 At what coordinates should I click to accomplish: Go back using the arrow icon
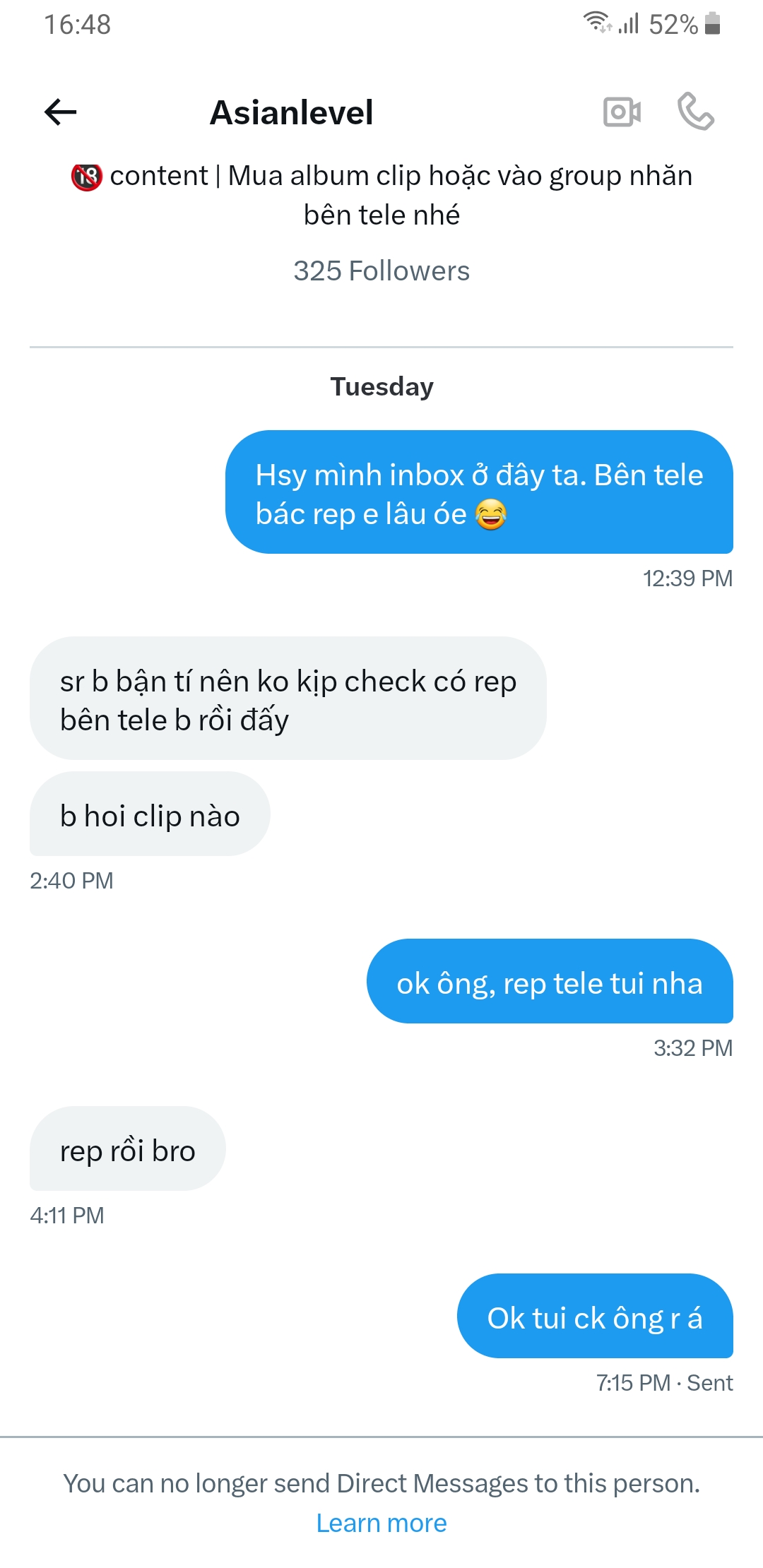click(x=61, y=112)
